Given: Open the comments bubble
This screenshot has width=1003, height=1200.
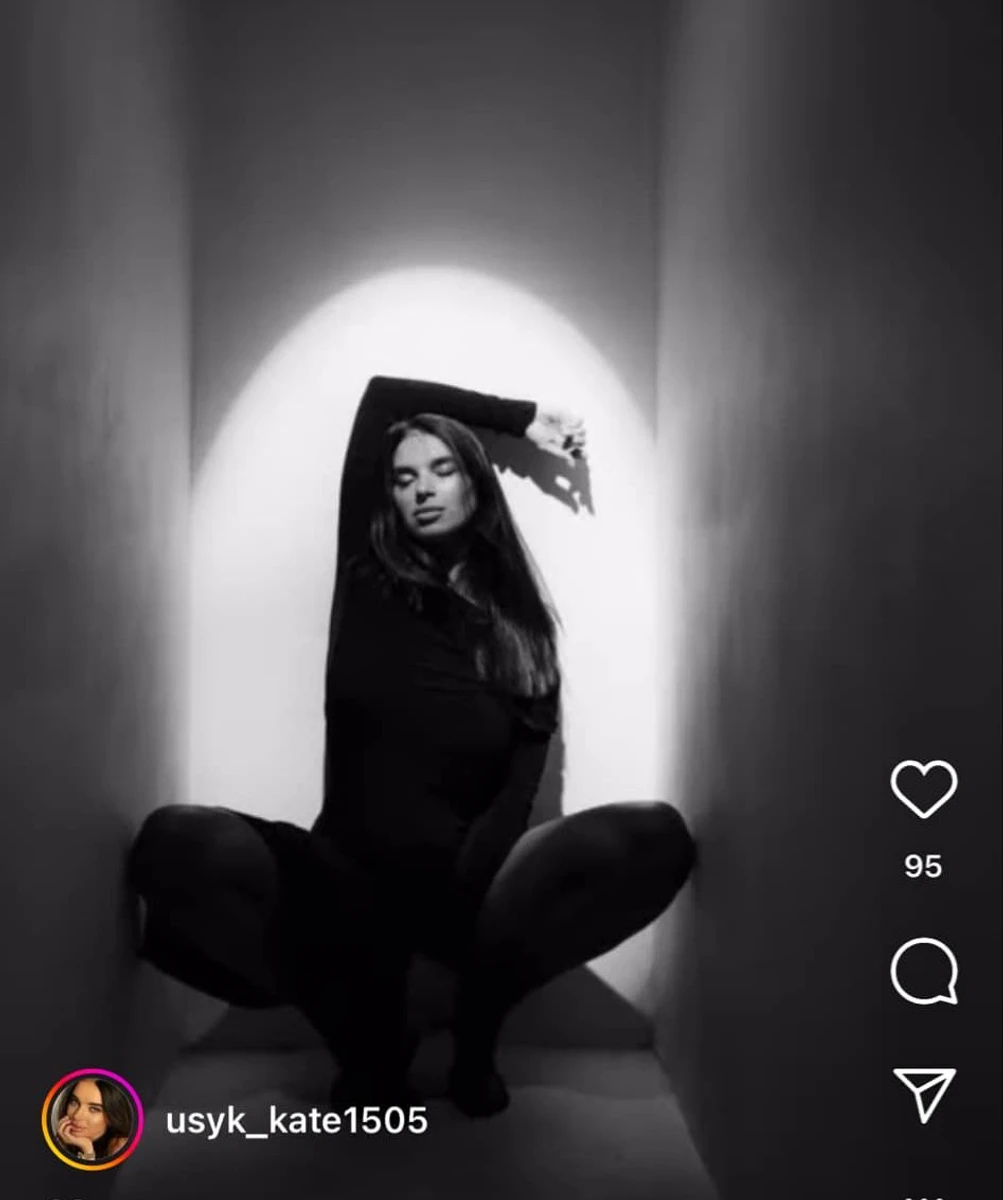Looking at the screenshot, I should [x=923, y=970].
